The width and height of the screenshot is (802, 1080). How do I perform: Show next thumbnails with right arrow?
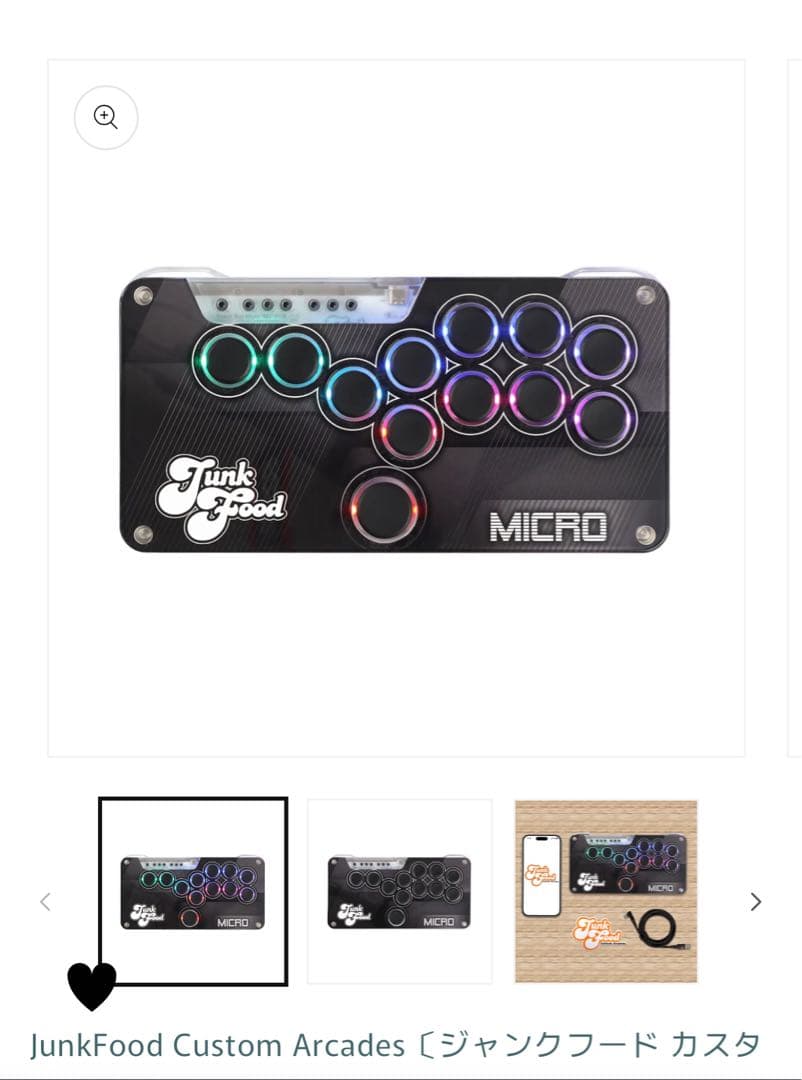(x=756, y=902)
